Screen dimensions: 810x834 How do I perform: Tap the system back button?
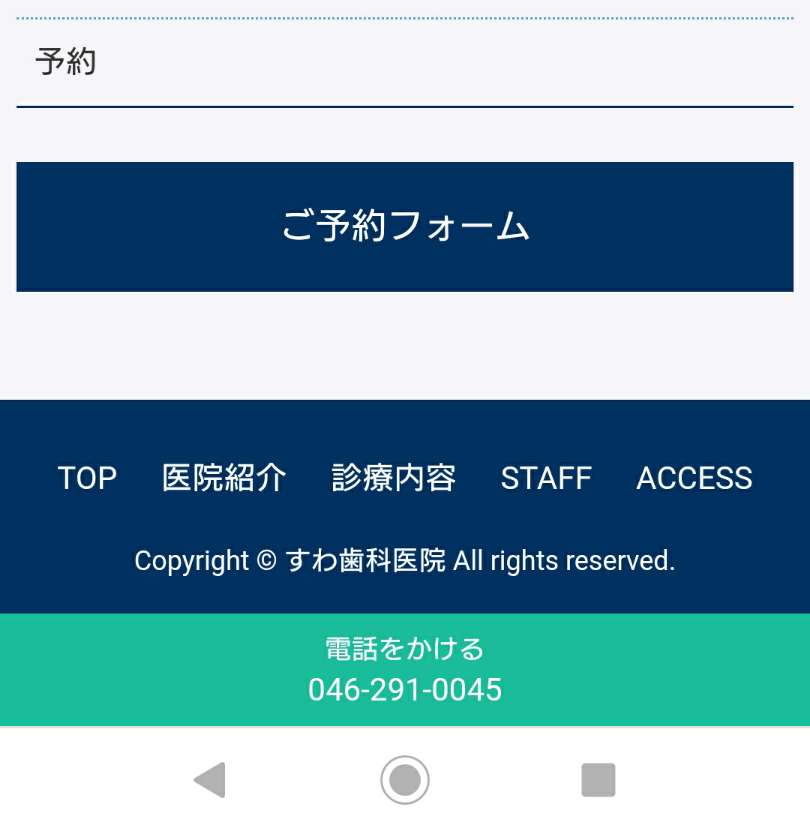pos(209,780)
